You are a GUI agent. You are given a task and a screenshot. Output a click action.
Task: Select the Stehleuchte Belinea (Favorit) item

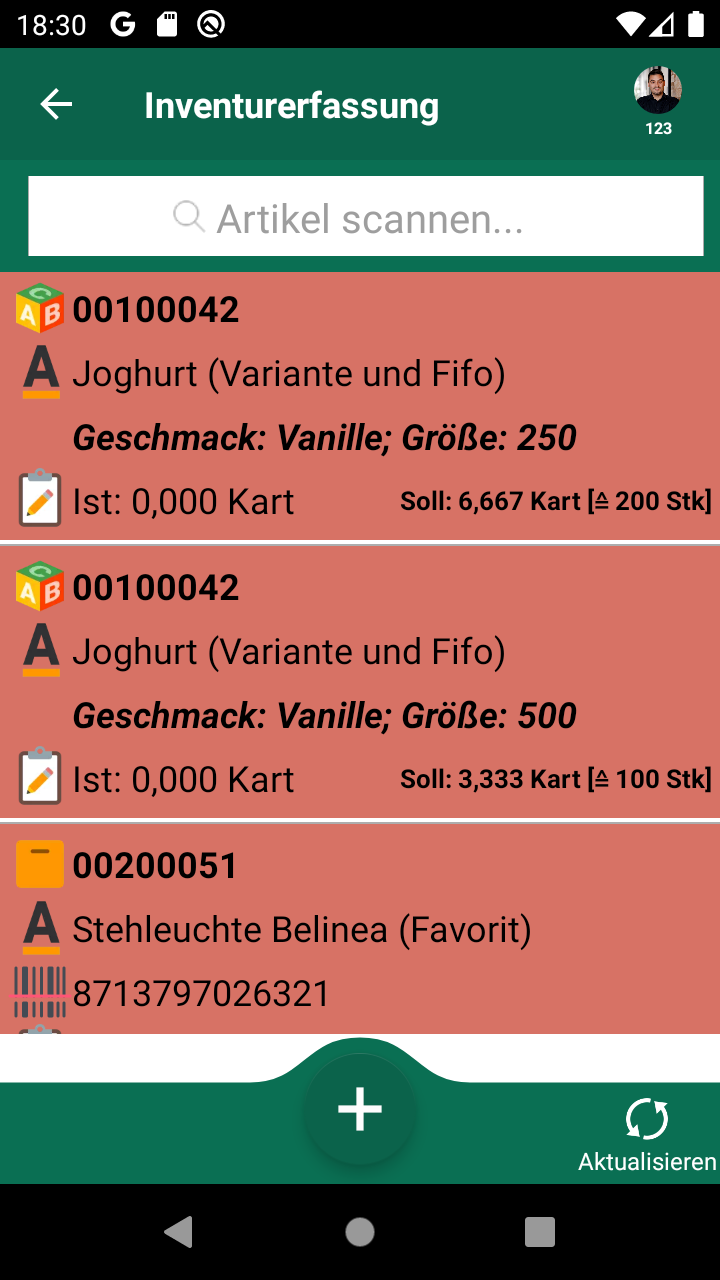[360, 930]
